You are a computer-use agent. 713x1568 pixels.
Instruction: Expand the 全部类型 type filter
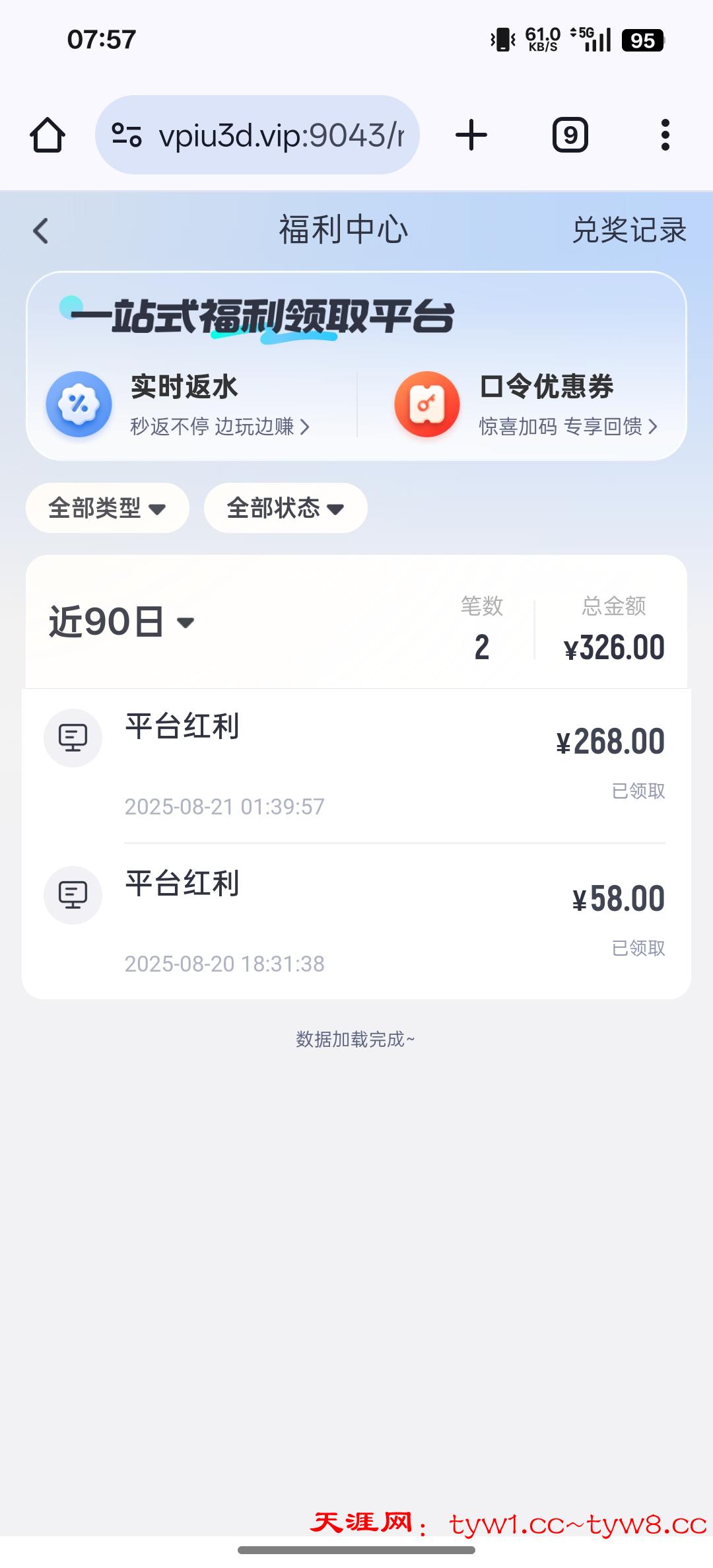click(x=107, y=508)
